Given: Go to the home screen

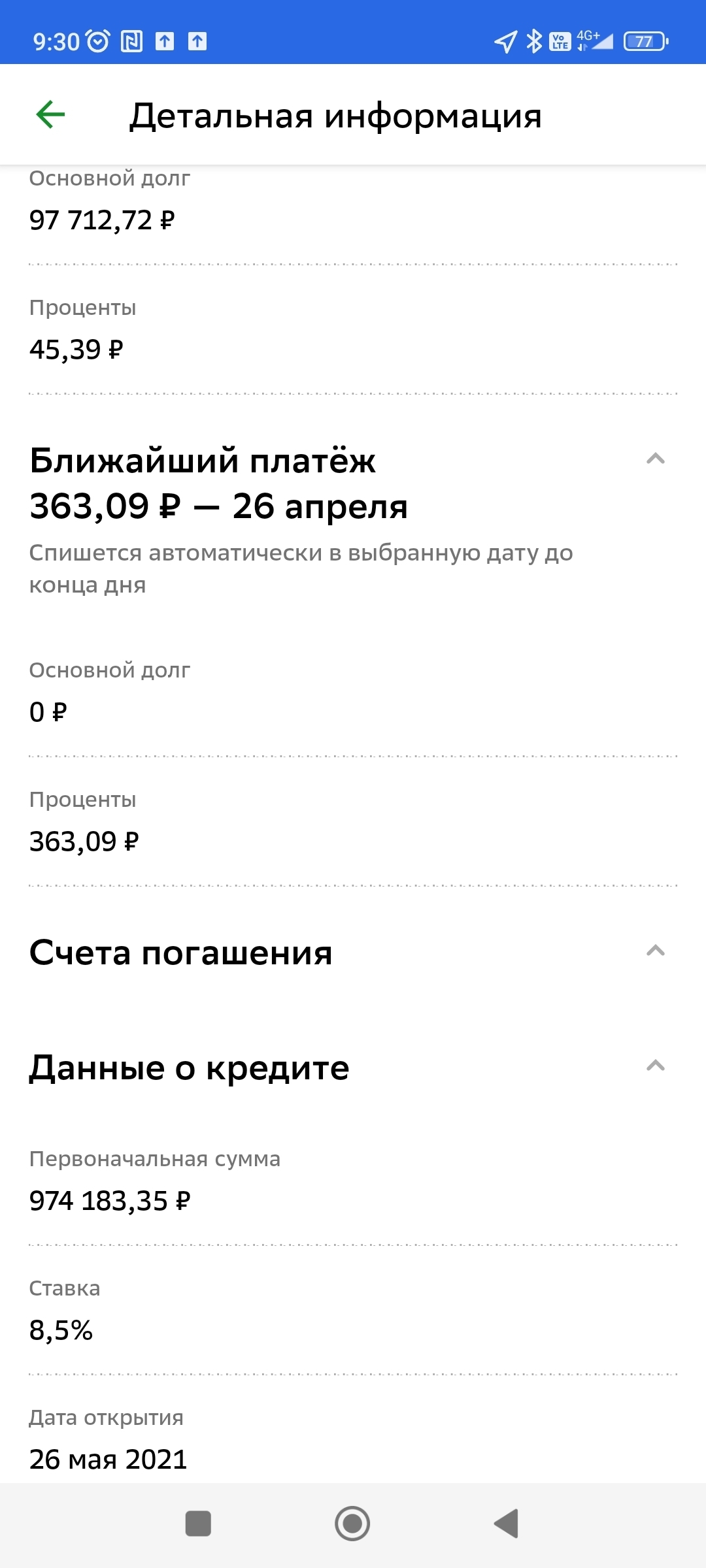Looking at the screenshot, I should pyautogui.click(x=352, y=1524).
